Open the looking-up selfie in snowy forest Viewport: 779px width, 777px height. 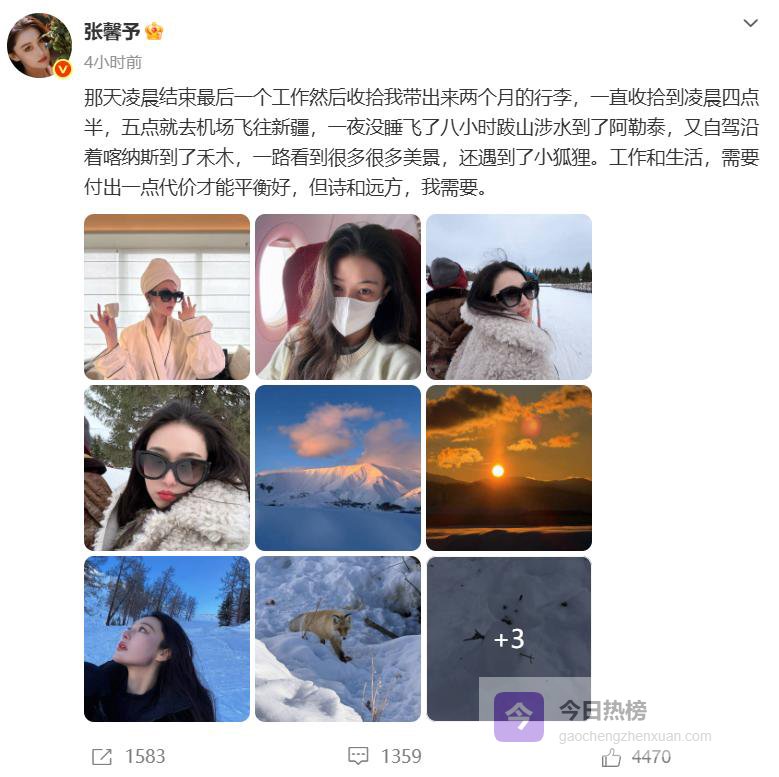[x=166, y=639]
